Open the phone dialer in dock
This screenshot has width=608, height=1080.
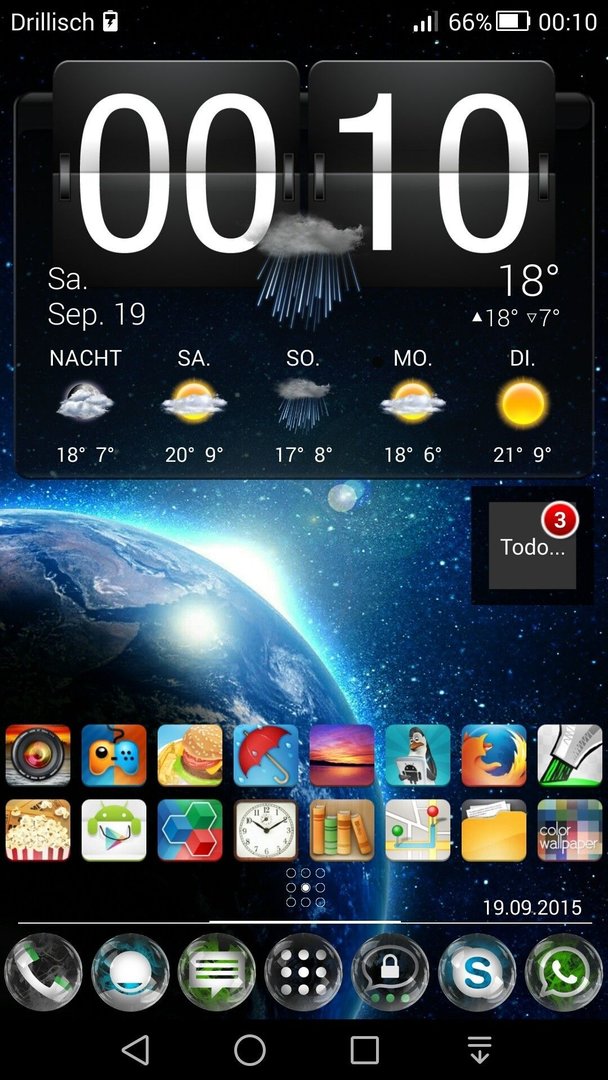(x=43, y=972)
